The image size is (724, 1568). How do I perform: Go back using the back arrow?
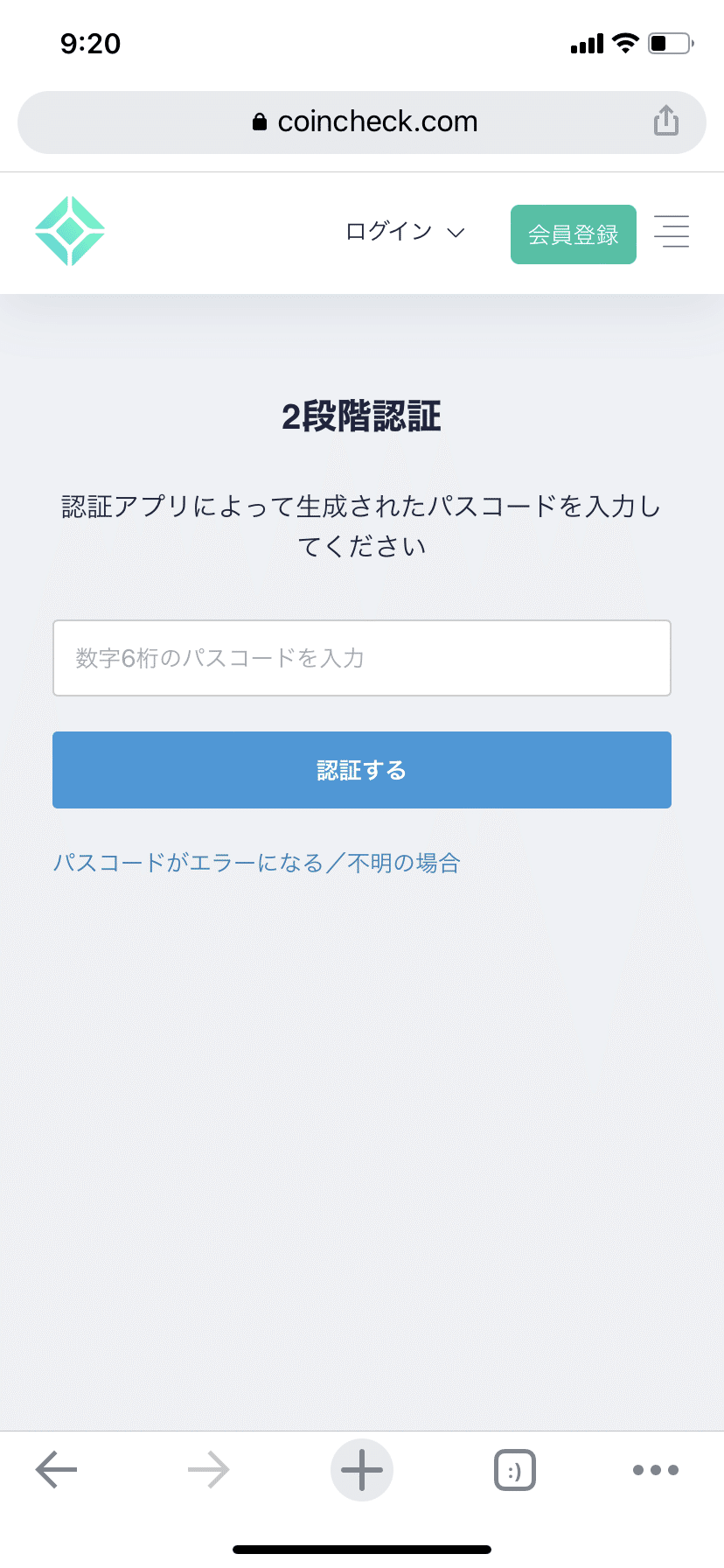54,1469
